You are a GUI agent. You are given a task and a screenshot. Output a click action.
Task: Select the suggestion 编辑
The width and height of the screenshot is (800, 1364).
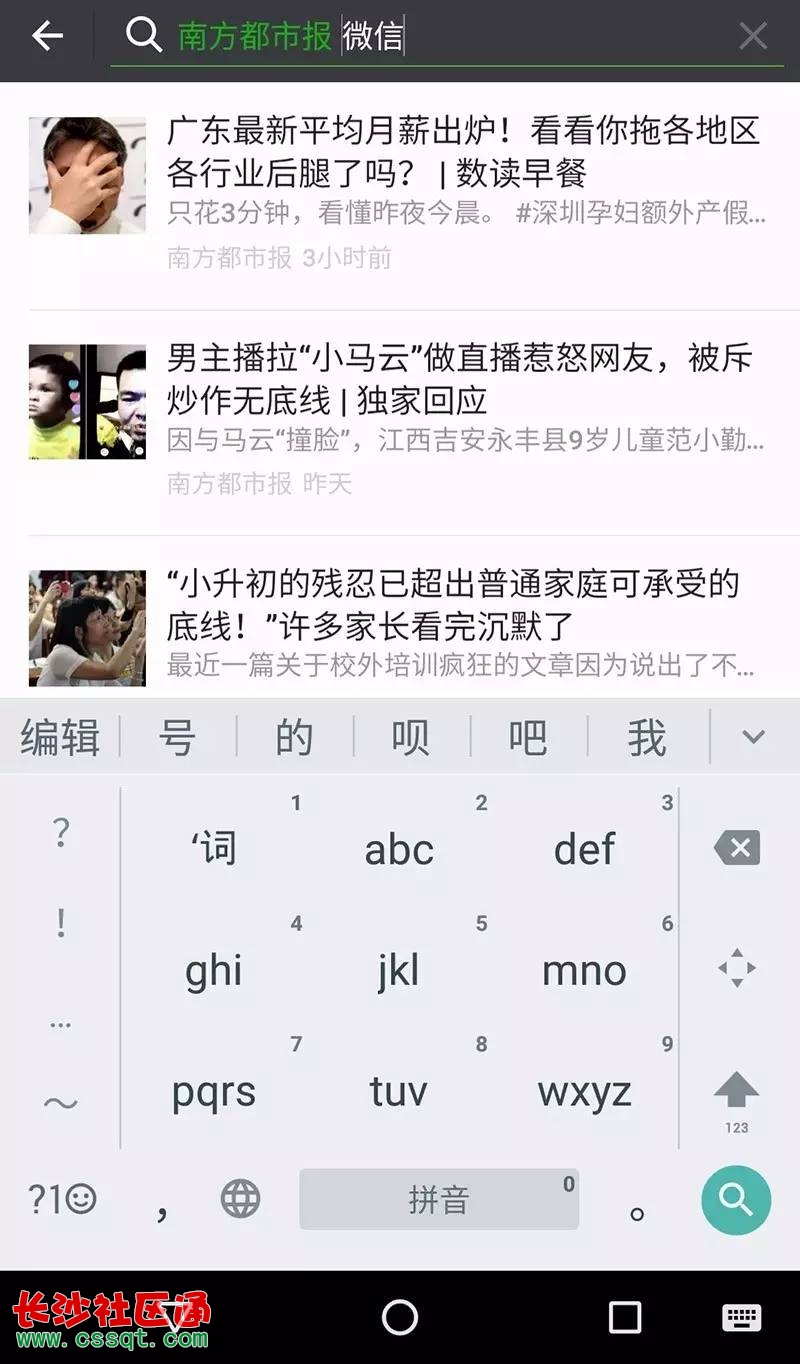(x=60, y=738)
